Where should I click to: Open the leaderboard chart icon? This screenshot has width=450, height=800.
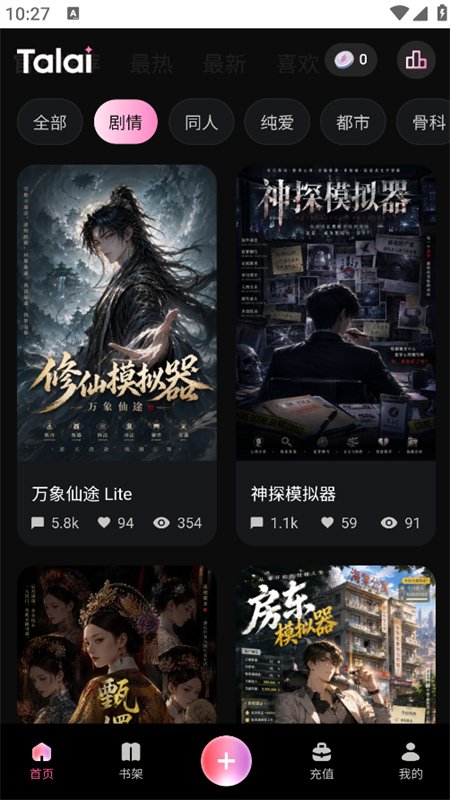(x=416, y=60)
